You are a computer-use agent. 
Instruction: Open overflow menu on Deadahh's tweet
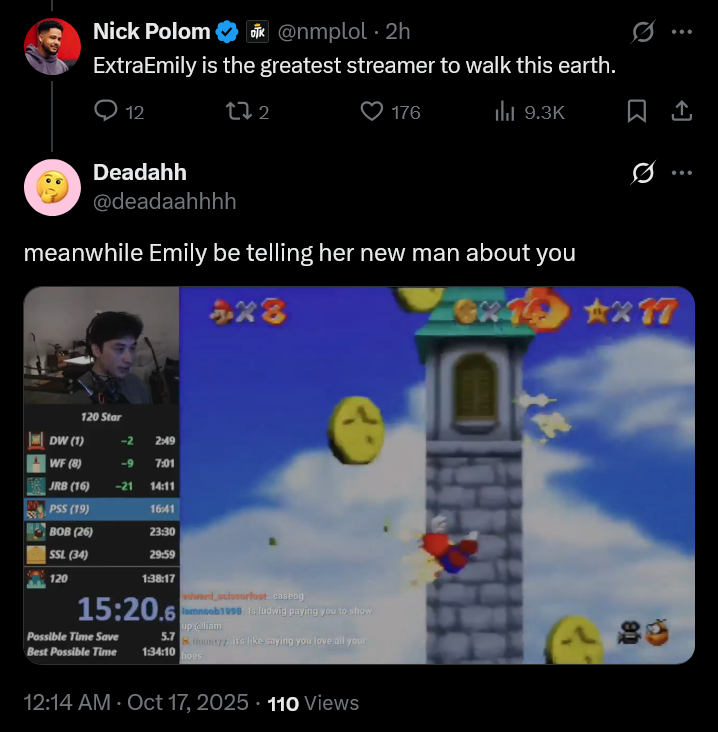pyautogui.click(x=682, y=173)
